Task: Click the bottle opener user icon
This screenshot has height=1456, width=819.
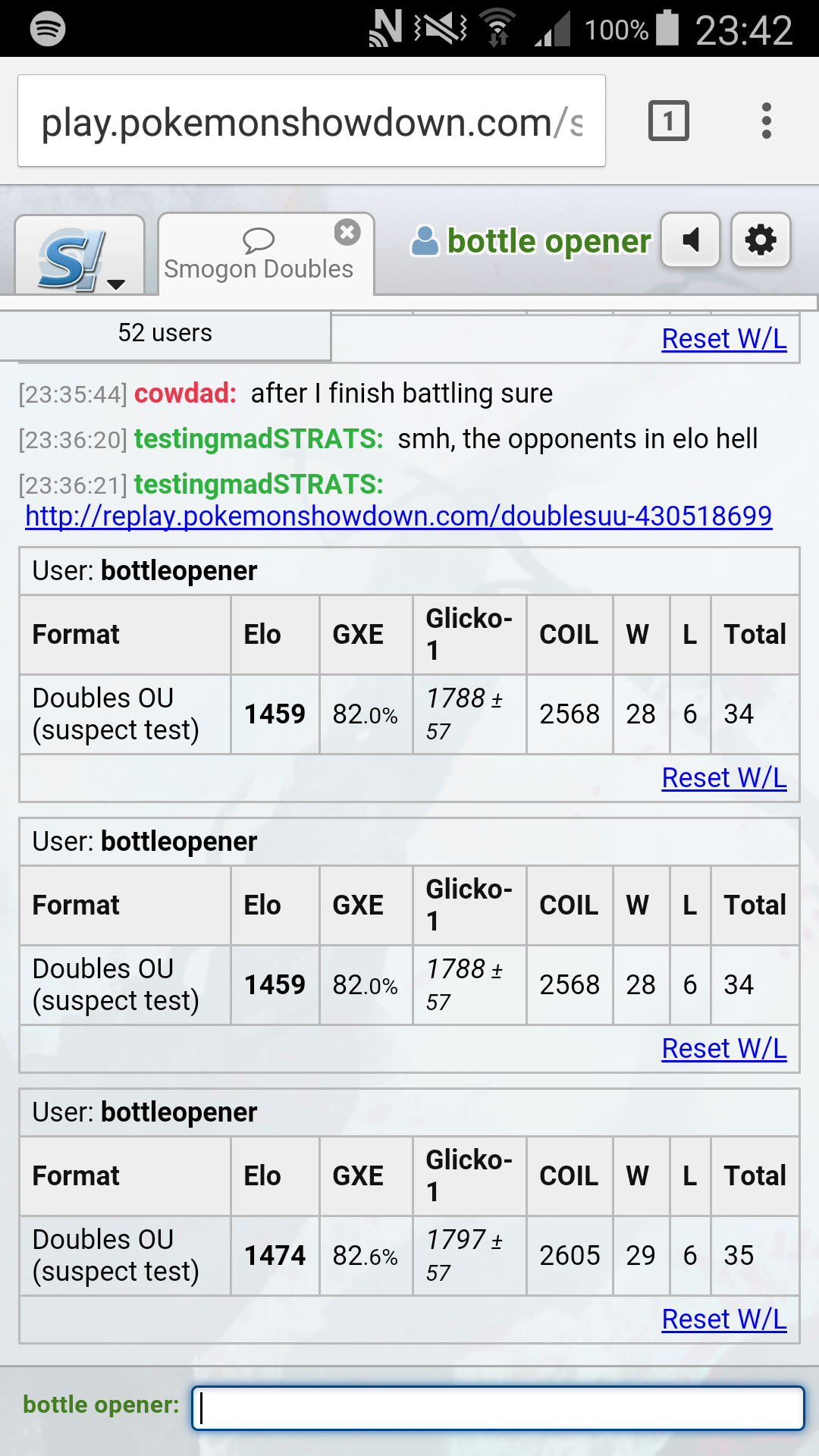Action: 425,241
